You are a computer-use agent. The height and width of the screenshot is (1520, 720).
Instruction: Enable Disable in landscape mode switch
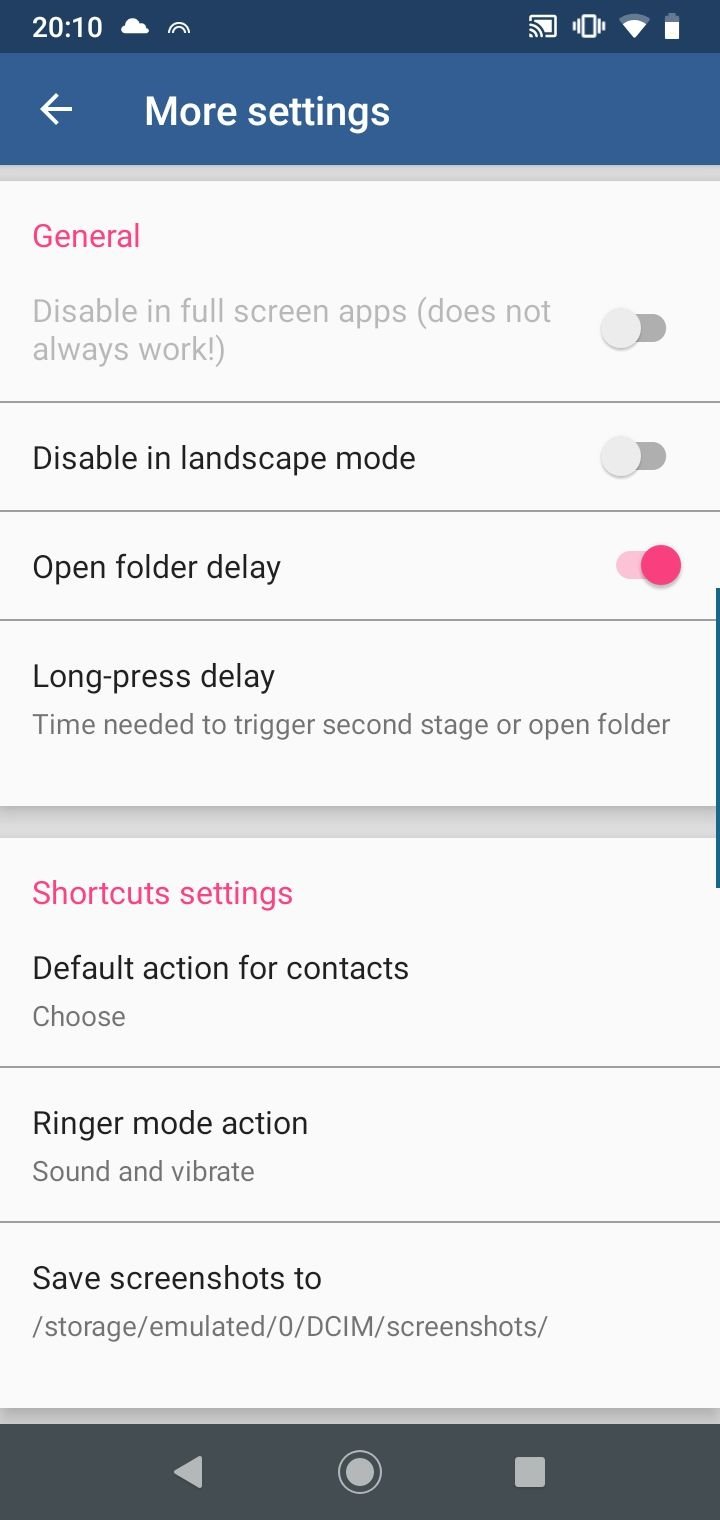[x=634, y=457]
